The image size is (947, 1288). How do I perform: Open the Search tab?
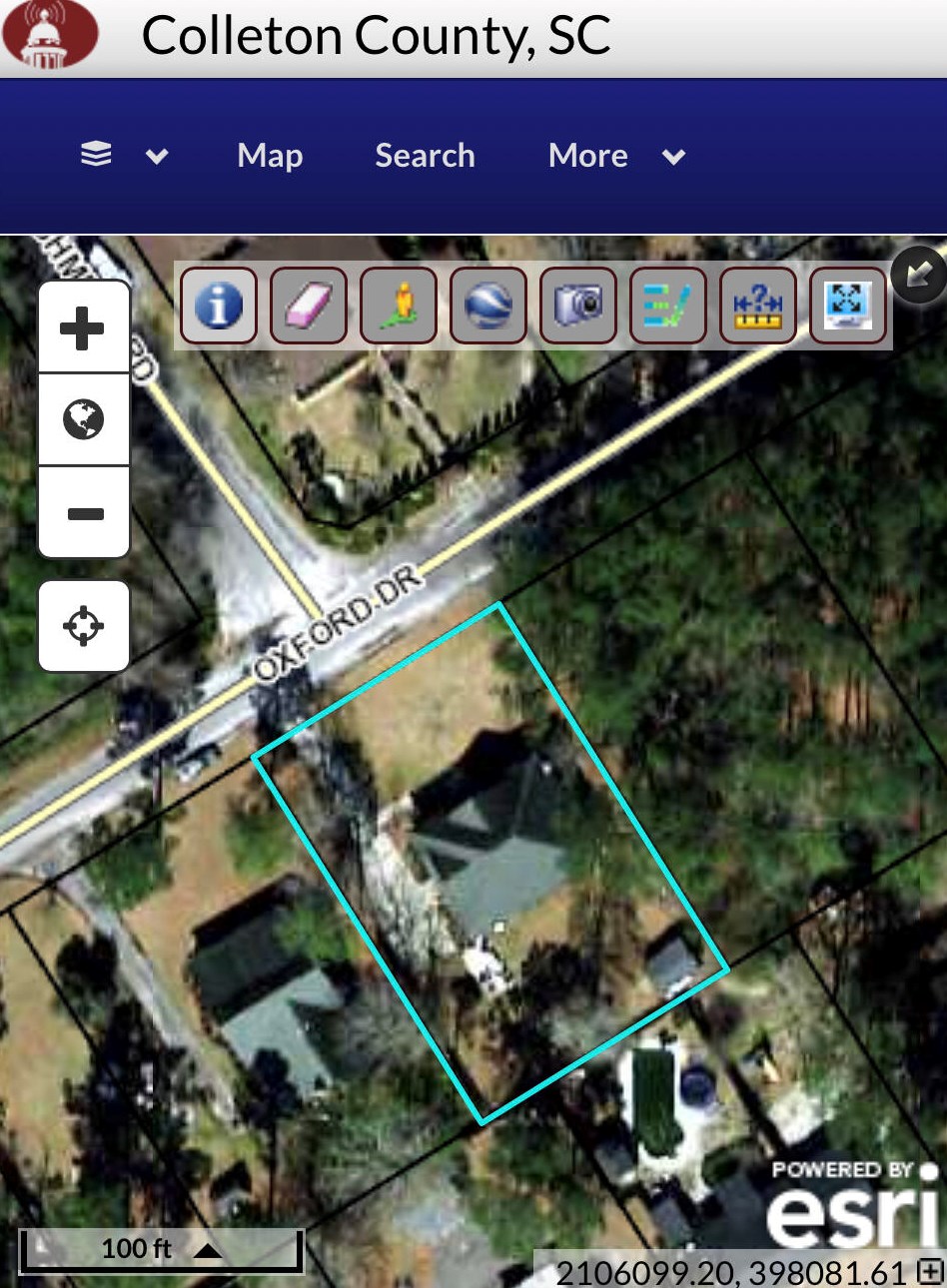425,156
